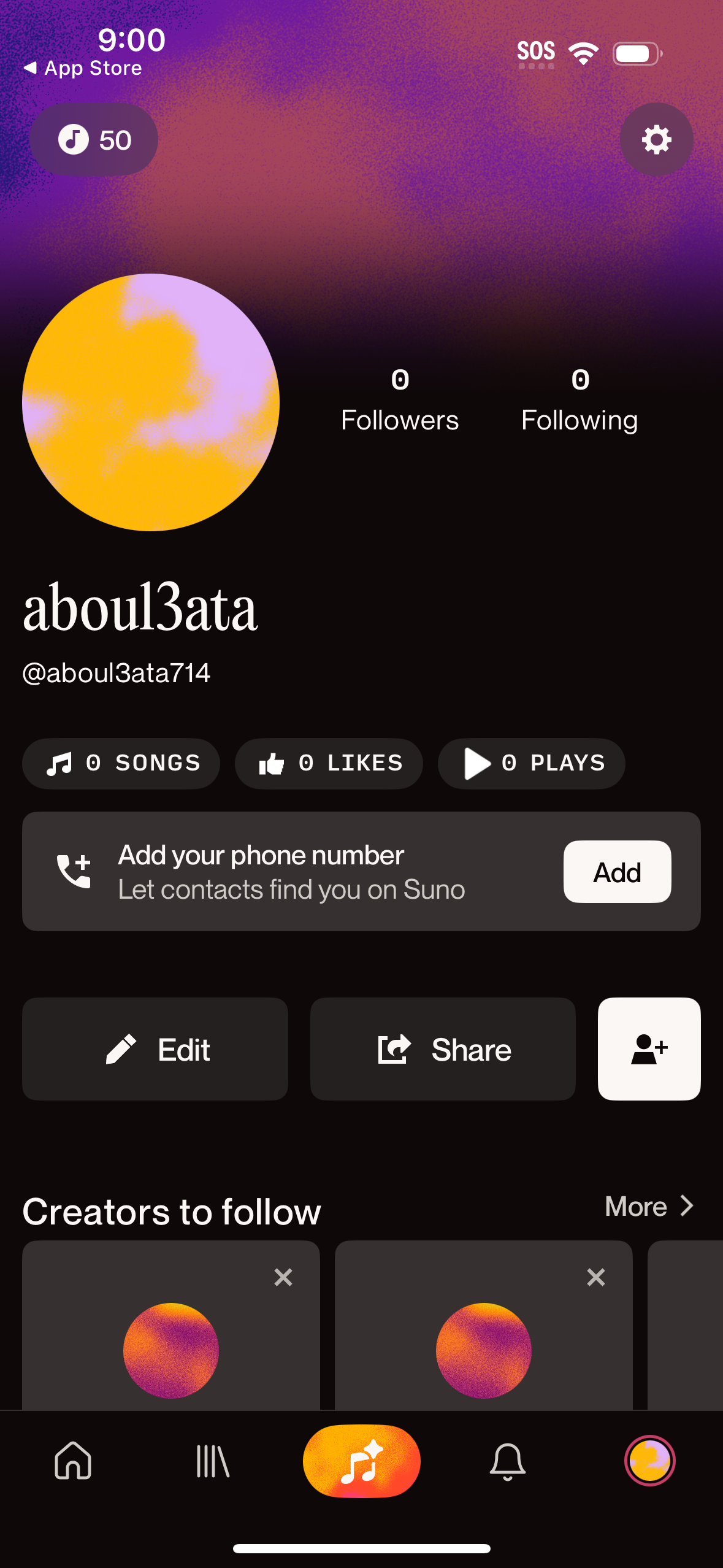View your Followers count
This screenshot has width=723, height=1568.
click(x=400, y=399)
